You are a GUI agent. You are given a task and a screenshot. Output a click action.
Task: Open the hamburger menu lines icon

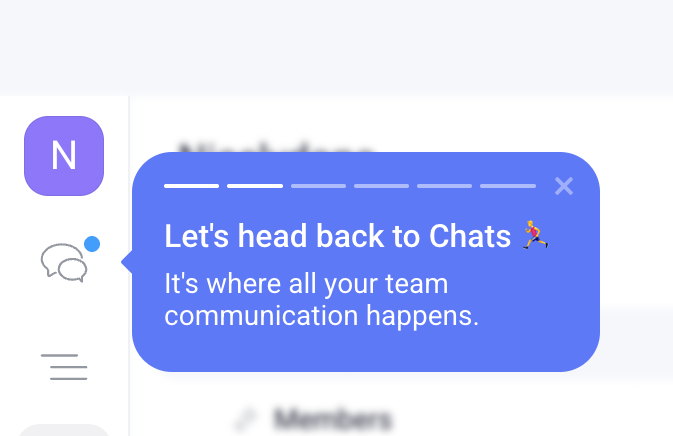pyautogui.click(x=64, y=367)
